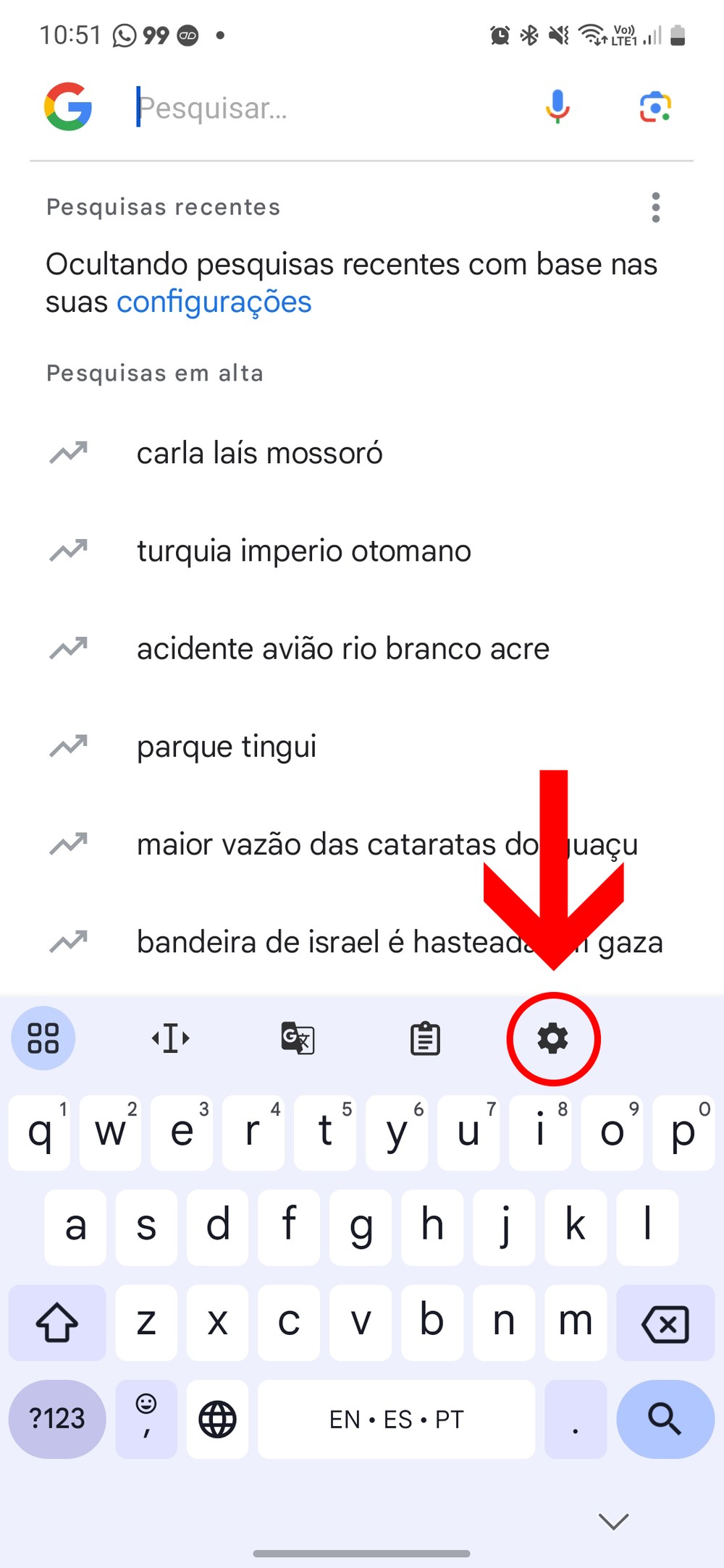The width and height of the screenshot is (724, 1568).
Task: Switch to the ?123 symbols keyboard
Action: pos(57,1419)
